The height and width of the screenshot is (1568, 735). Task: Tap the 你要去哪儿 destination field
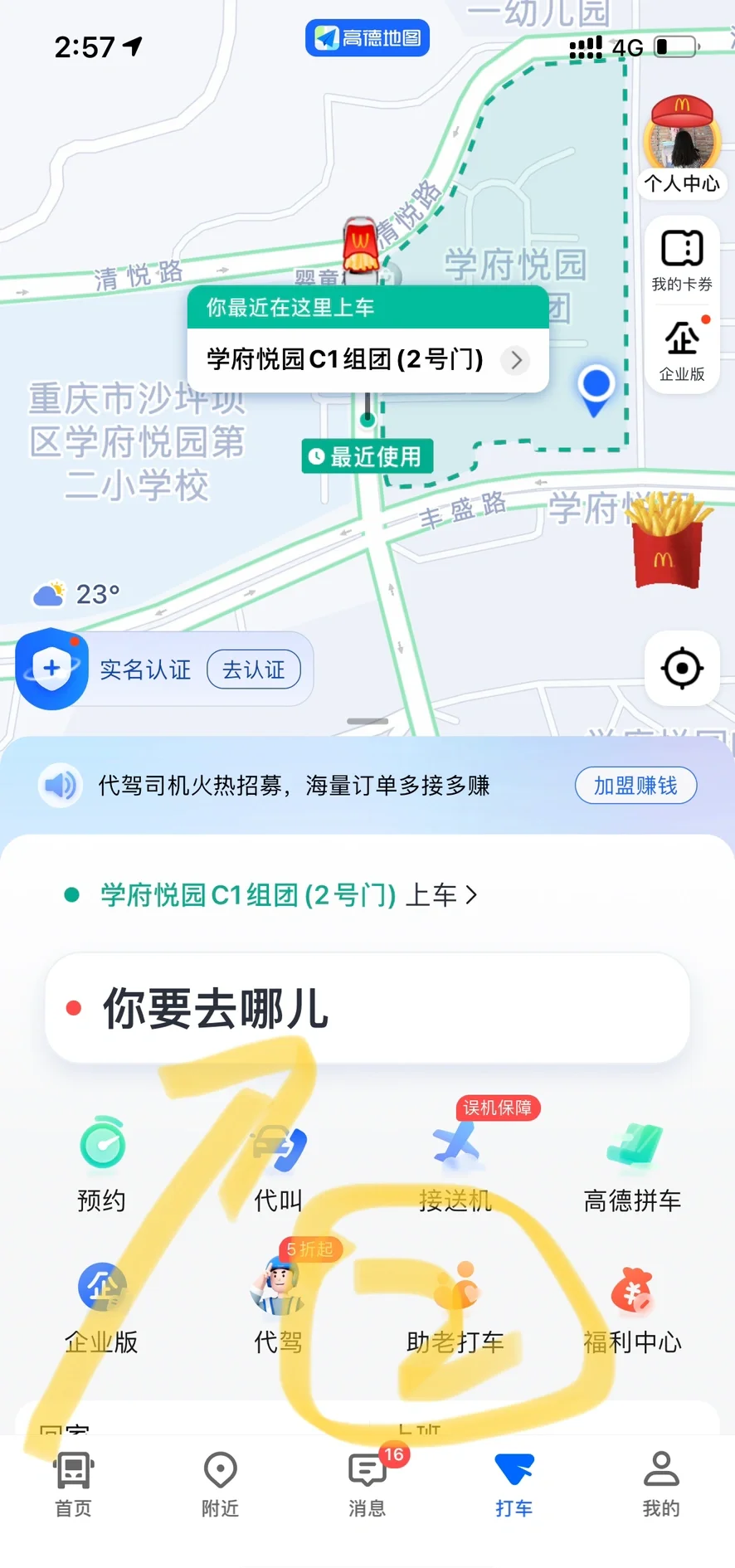(x=367, y=1009)
